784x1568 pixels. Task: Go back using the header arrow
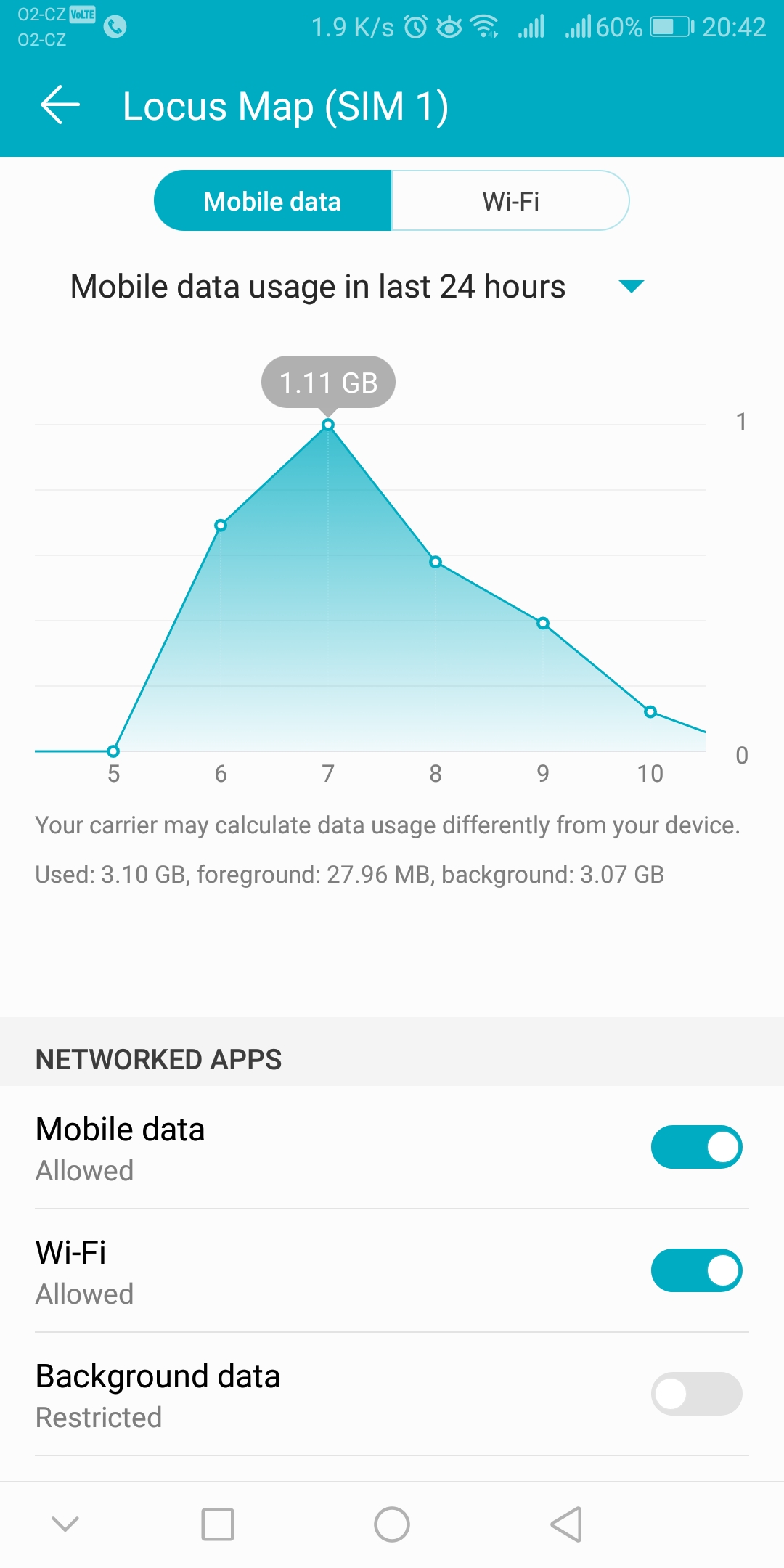point(60,105)
